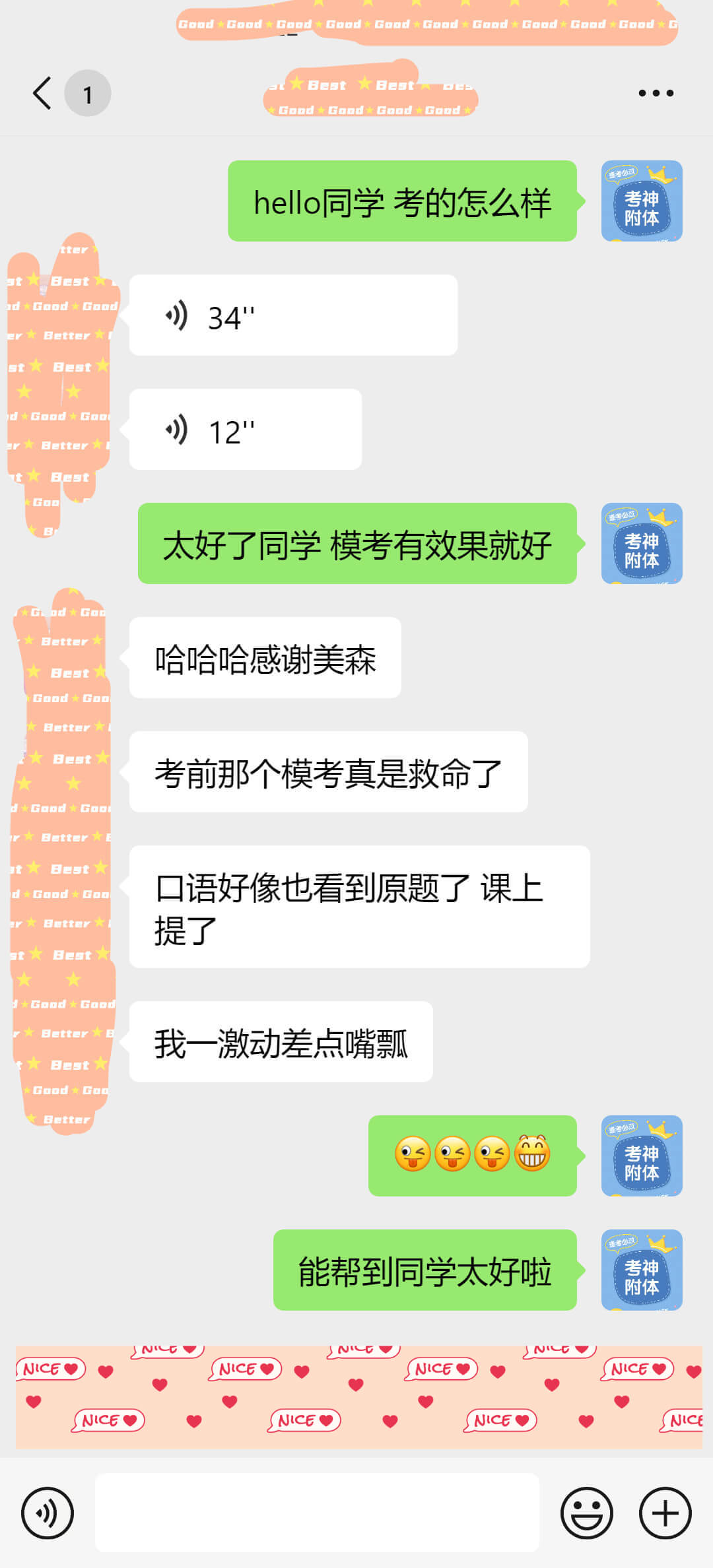Switch to voice input mode
Viewport: 713px width, 1568px height.
[47, 1513]
